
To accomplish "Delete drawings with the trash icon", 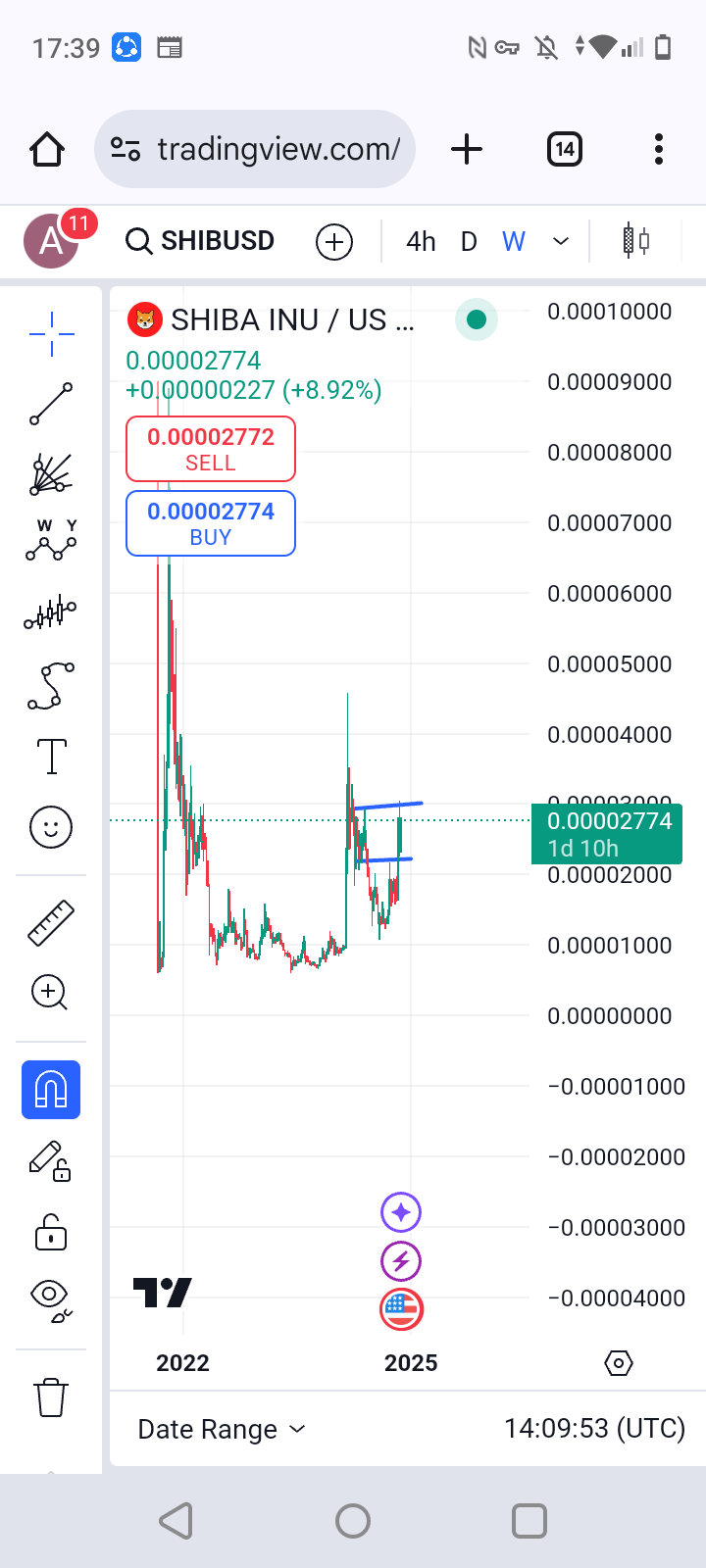I will 51,1397.
